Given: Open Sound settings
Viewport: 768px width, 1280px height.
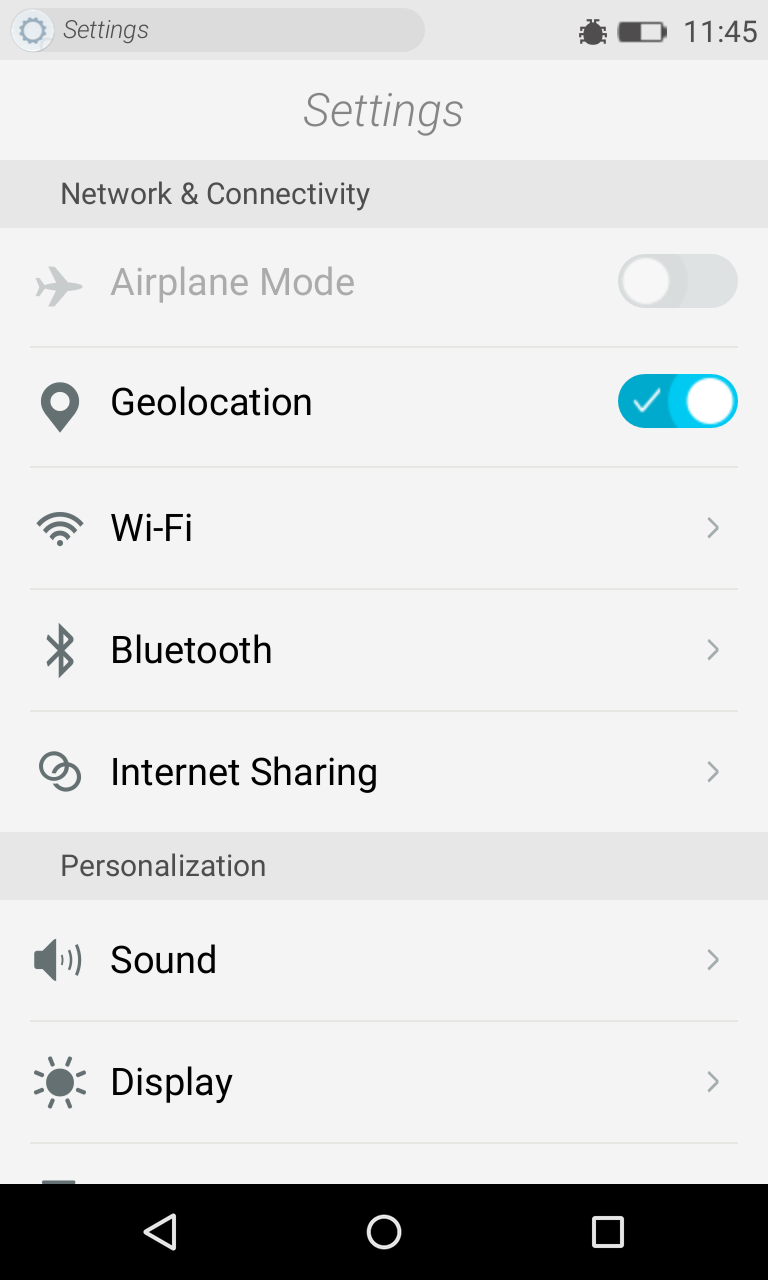Looking at the screenshot, I should [384, 960].
